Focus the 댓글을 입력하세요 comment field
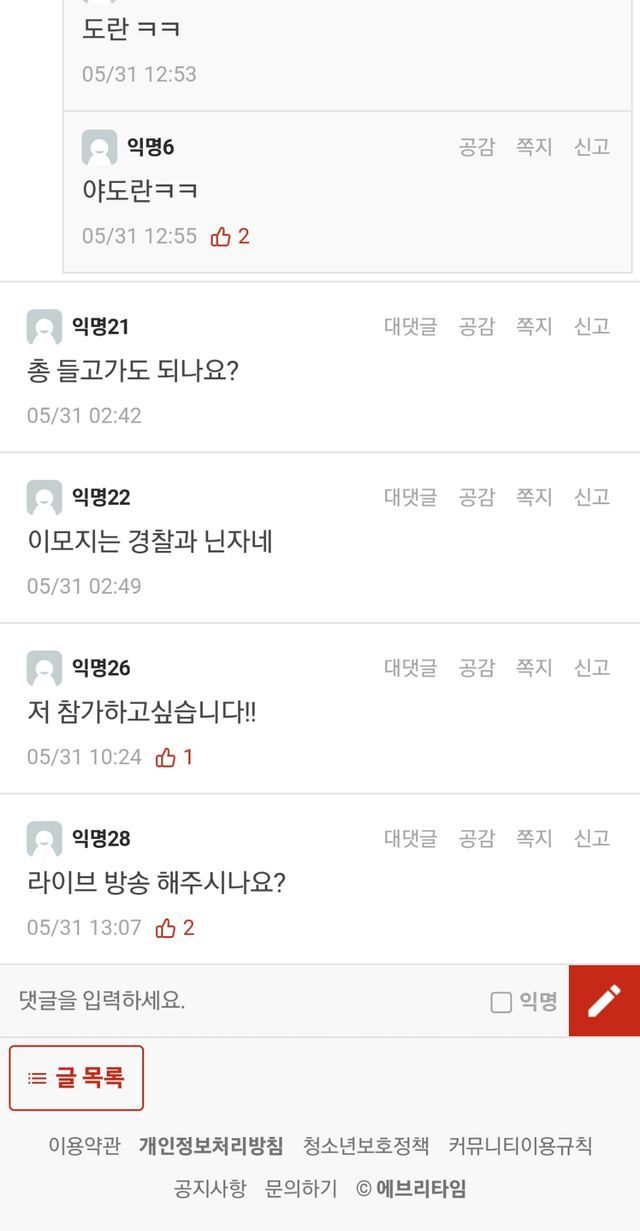This screenshot has width=640, height=1231. [240, 1001]
